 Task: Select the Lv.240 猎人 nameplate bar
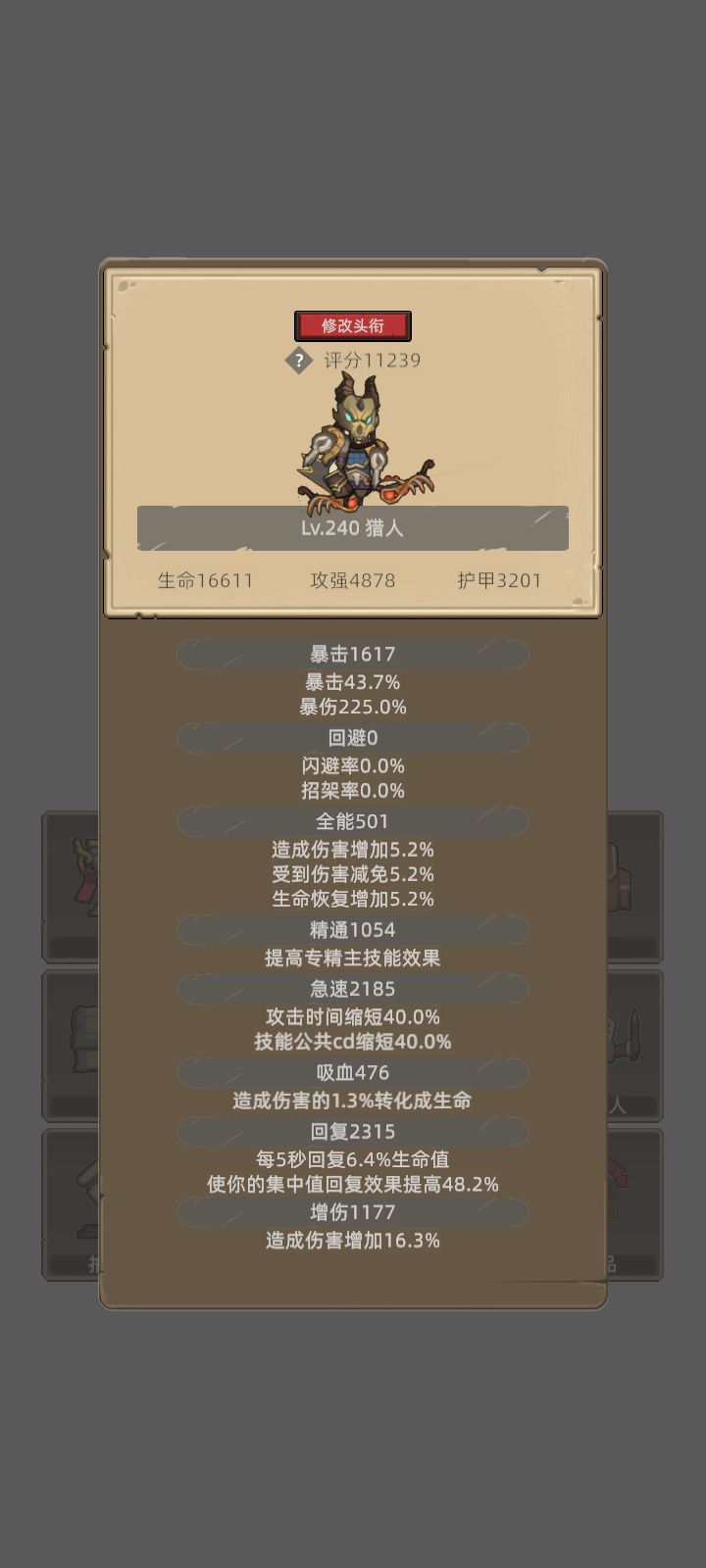click(x=353, y=528)
